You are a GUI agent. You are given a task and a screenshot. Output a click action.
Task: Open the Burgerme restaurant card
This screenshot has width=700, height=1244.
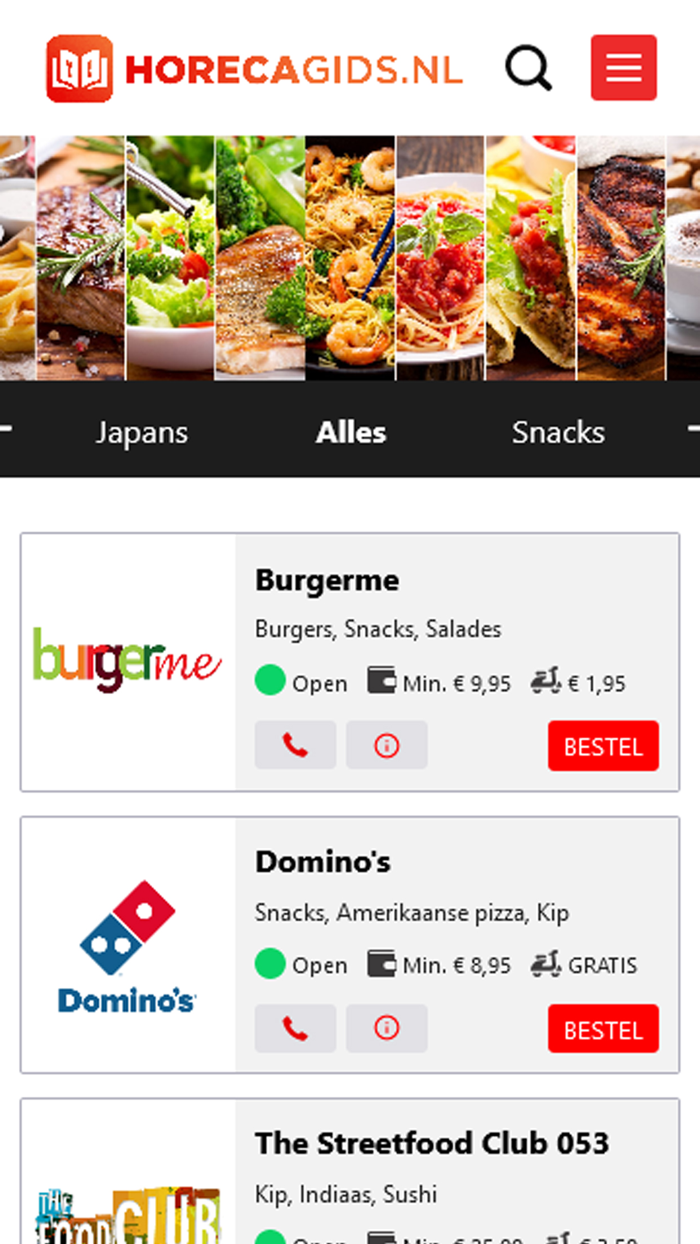coord(350,662)
